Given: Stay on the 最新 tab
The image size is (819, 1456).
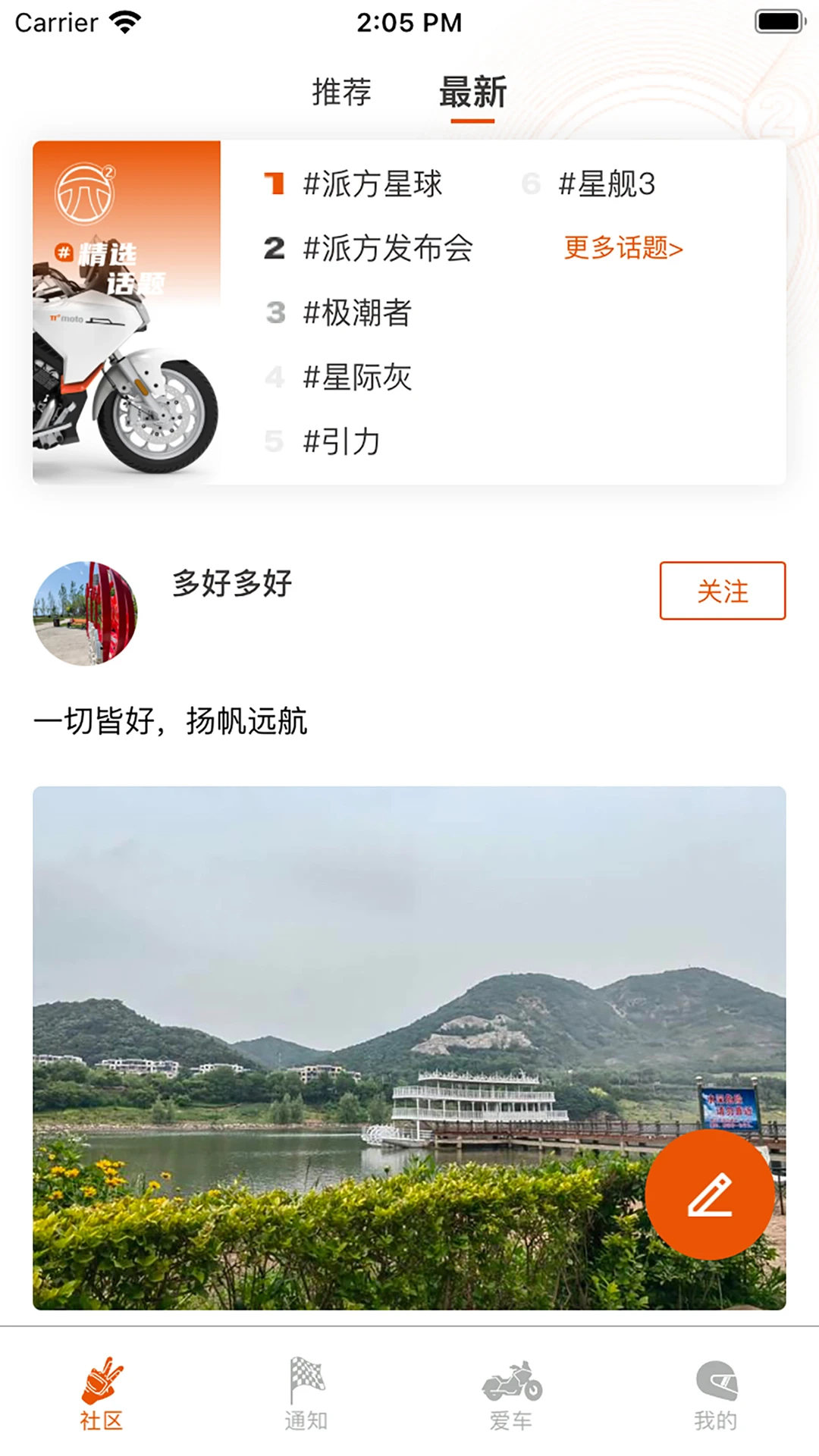Looking at the screenshot, I should (x=471, y=91).
